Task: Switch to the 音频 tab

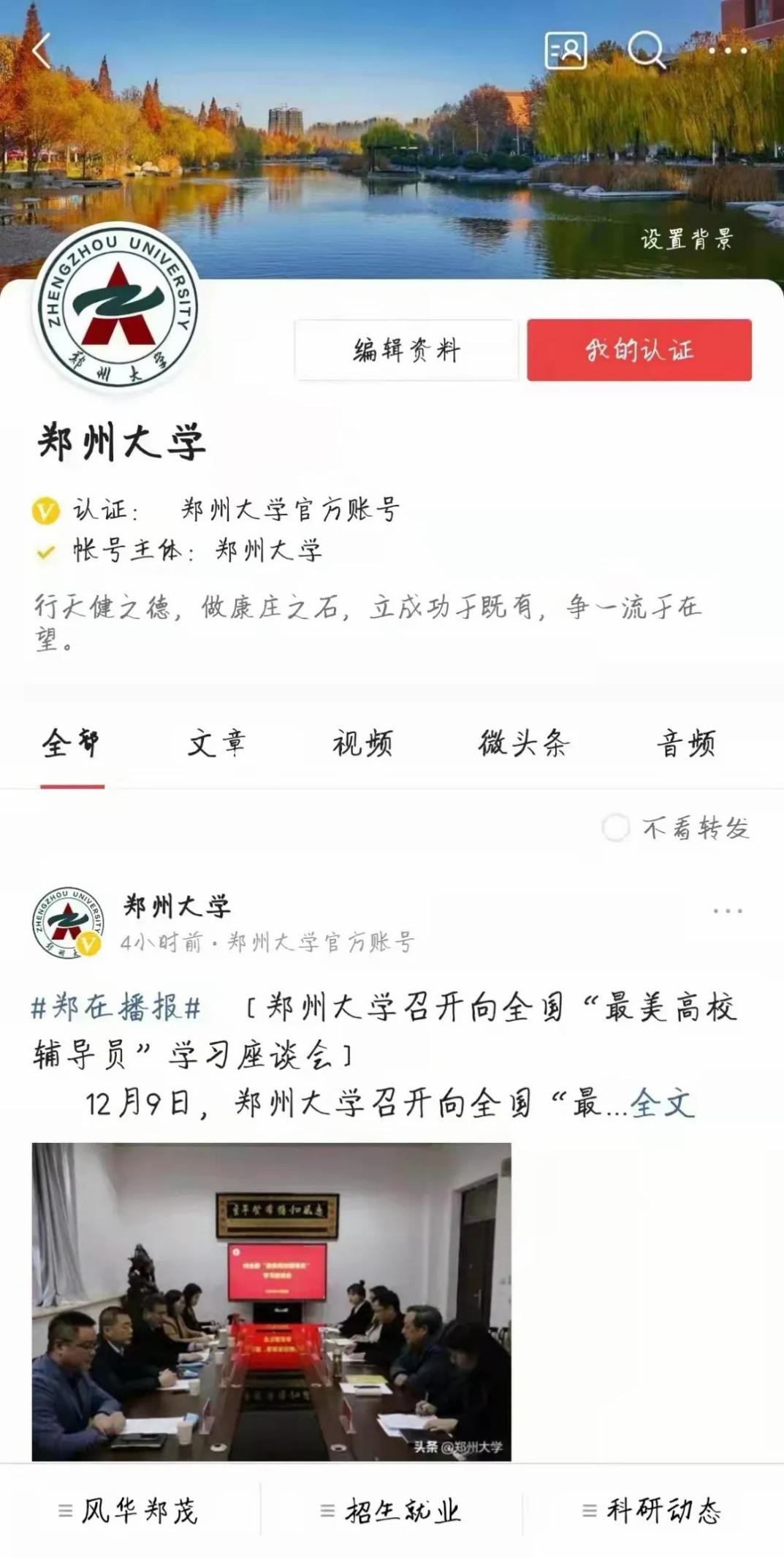Action: [x=687, y=743]
